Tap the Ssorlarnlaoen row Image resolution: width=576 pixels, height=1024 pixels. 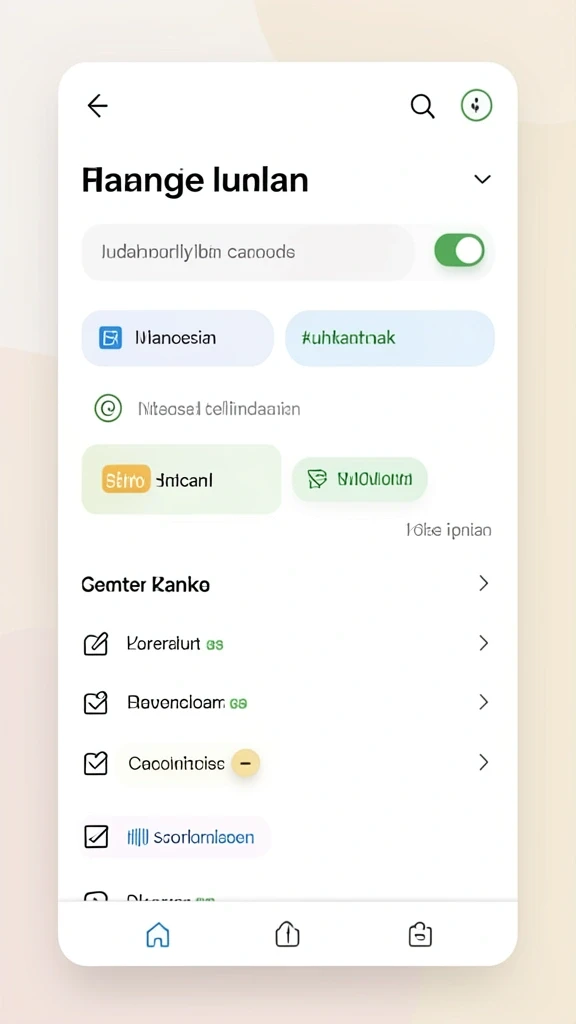click(176, 837)
